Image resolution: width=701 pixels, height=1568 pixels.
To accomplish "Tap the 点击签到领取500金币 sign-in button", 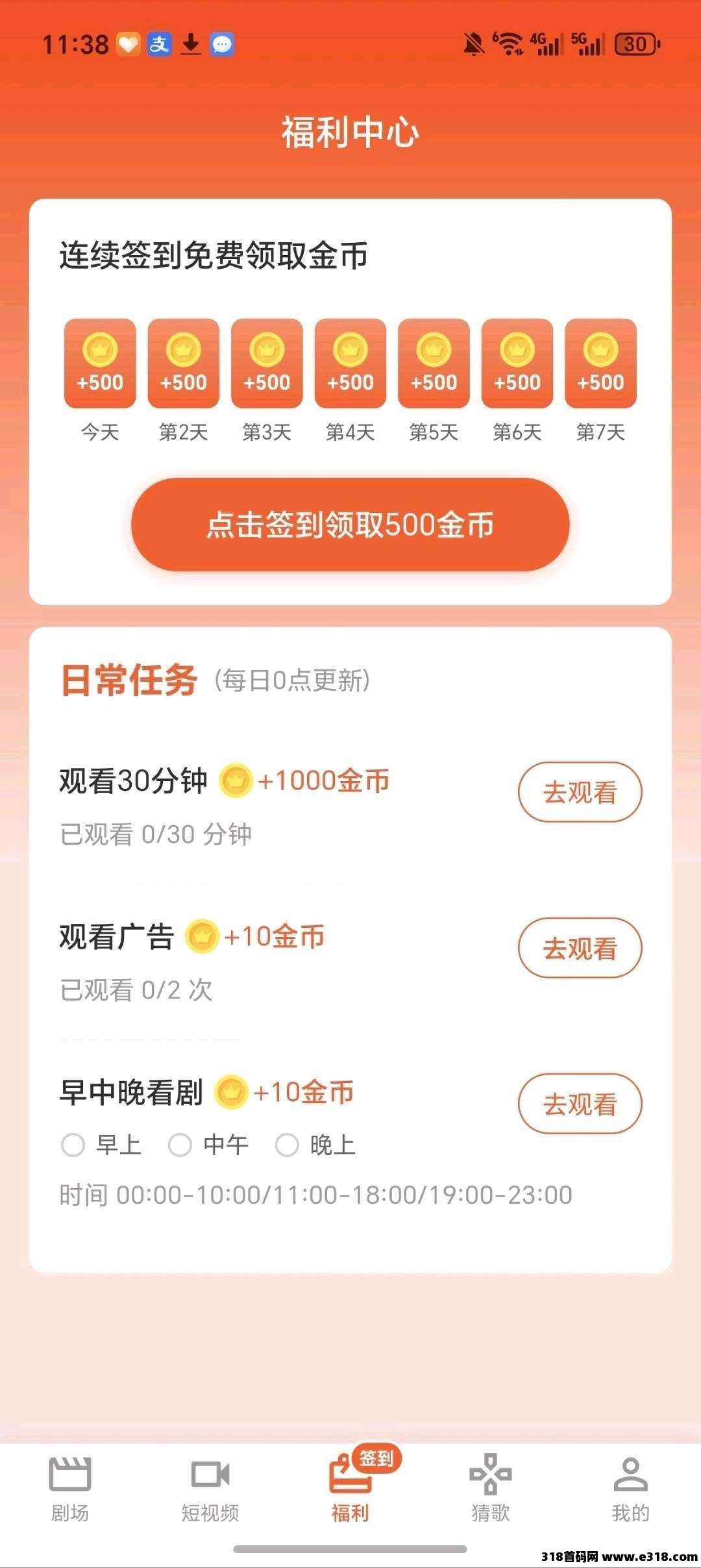I will point(350,525).
